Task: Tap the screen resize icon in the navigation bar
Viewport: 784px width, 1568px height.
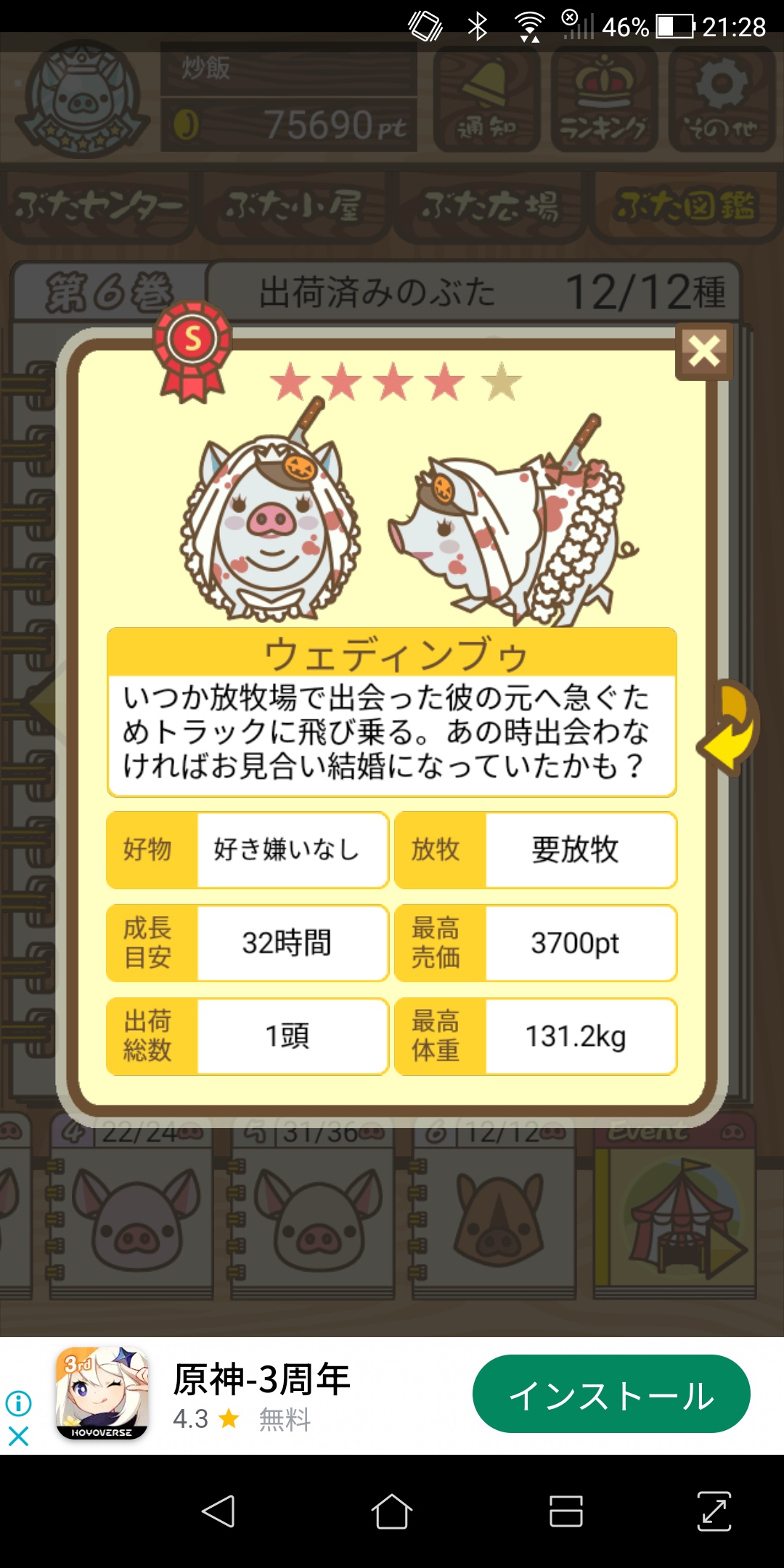Action: click(x=714, y=1512)
